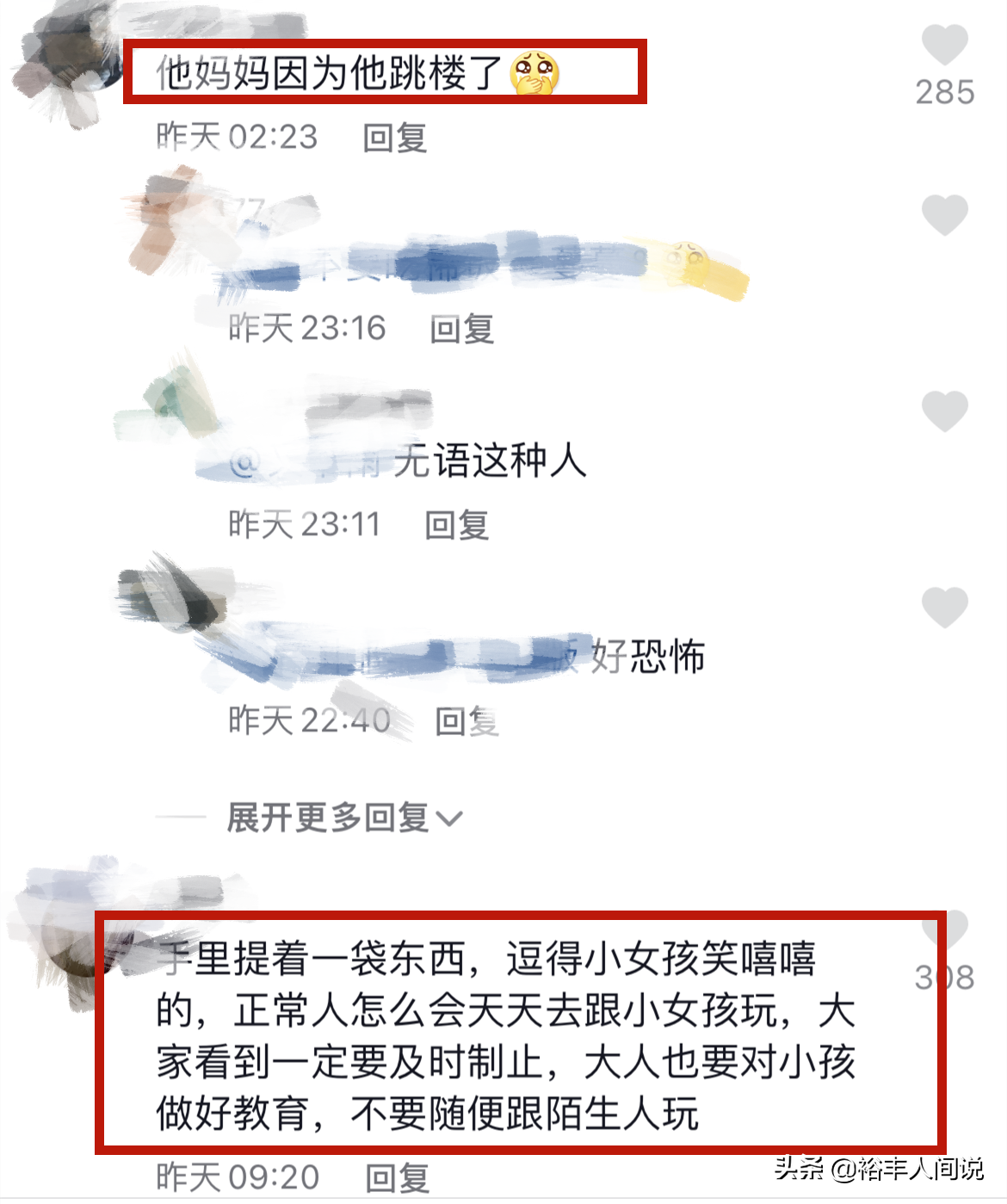Image resolution: width=1007 pixels, height=1204 pixels.
Task: Expand more replies via 展开更多回复
Action: pyautogui.click(x=344, y=818)
